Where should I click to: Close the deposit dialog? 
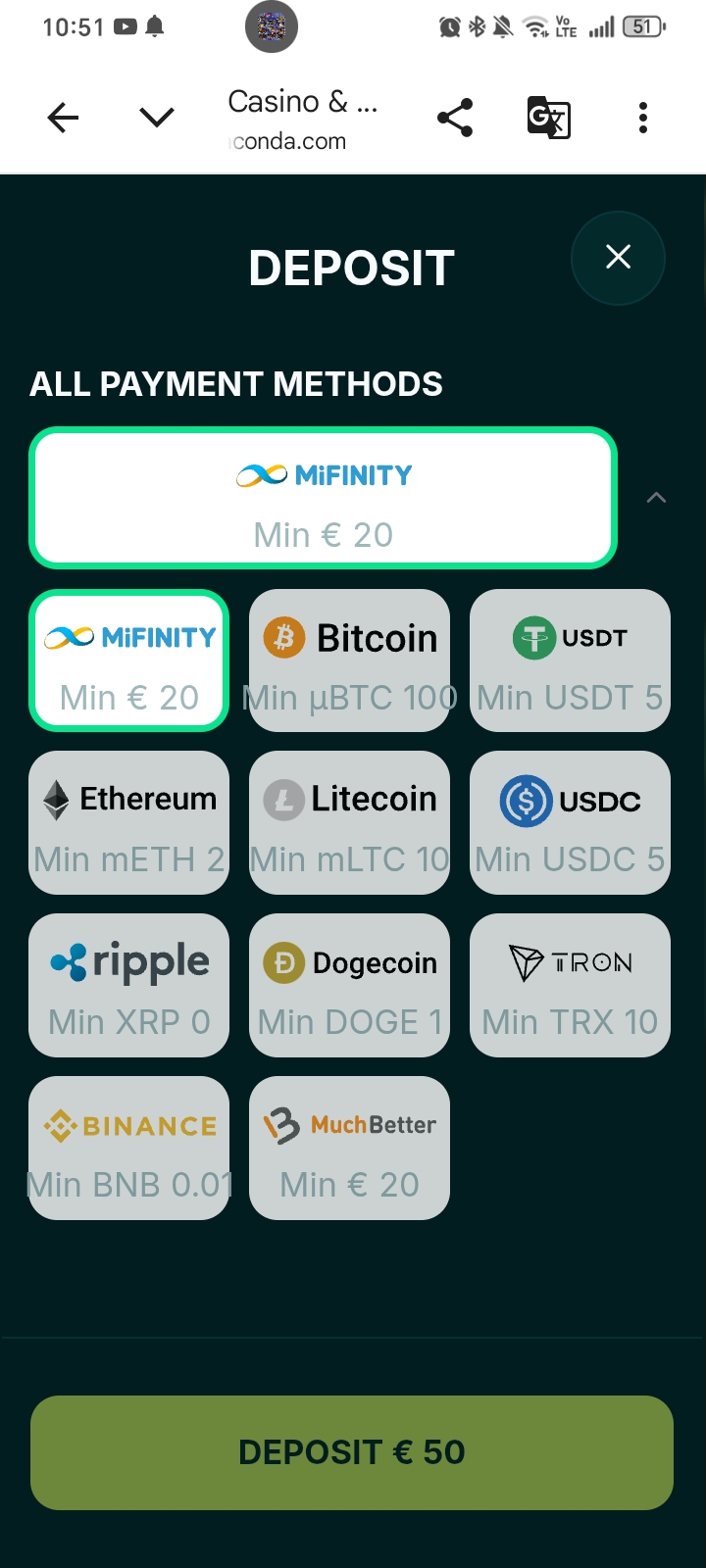coord(618,258)
